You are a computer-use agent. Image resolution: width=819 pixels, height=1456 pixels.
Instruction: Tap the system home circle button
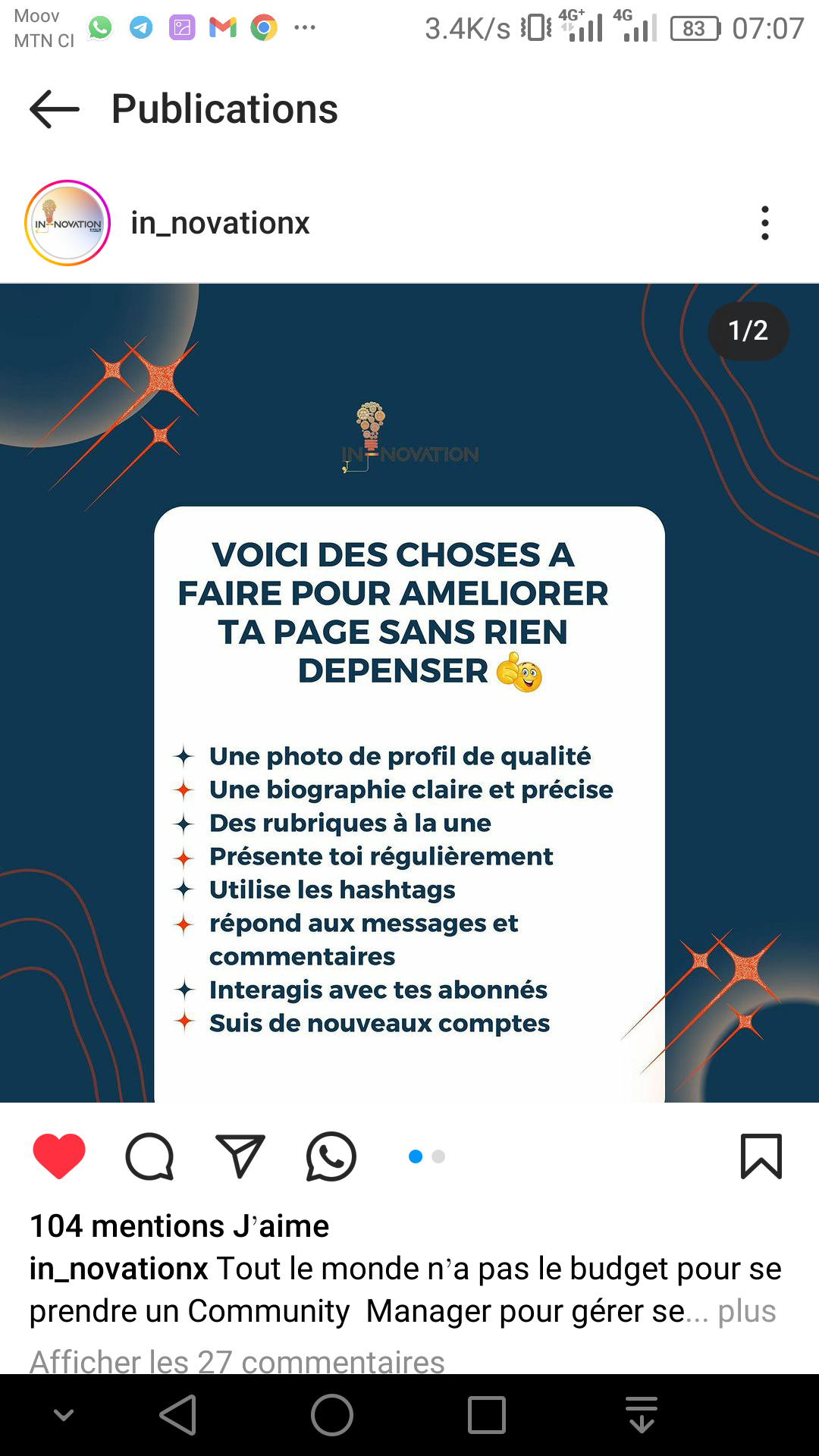pos(332,1415)
